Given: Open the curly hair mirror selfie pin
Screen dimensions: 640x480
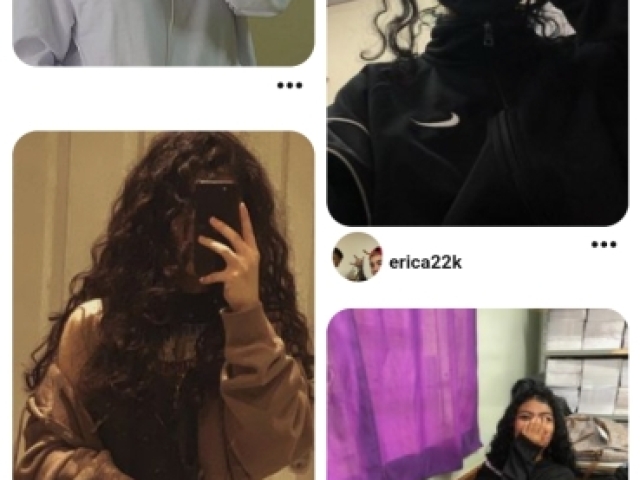Looking at the screenshot, I should [x=163, y=305].
